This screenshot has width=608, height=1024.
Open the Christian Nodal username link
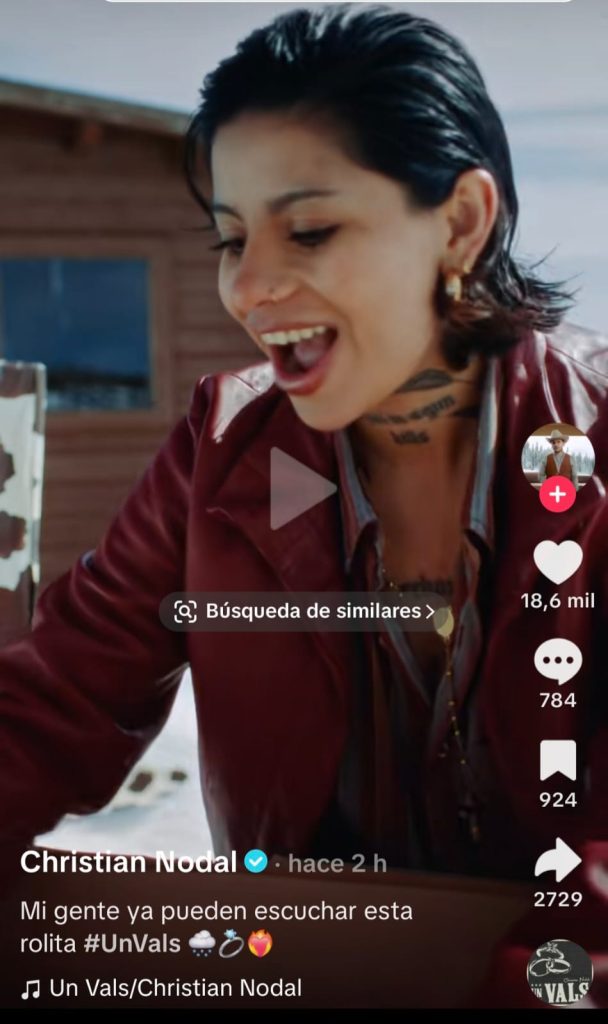click(x=128, y=862)
